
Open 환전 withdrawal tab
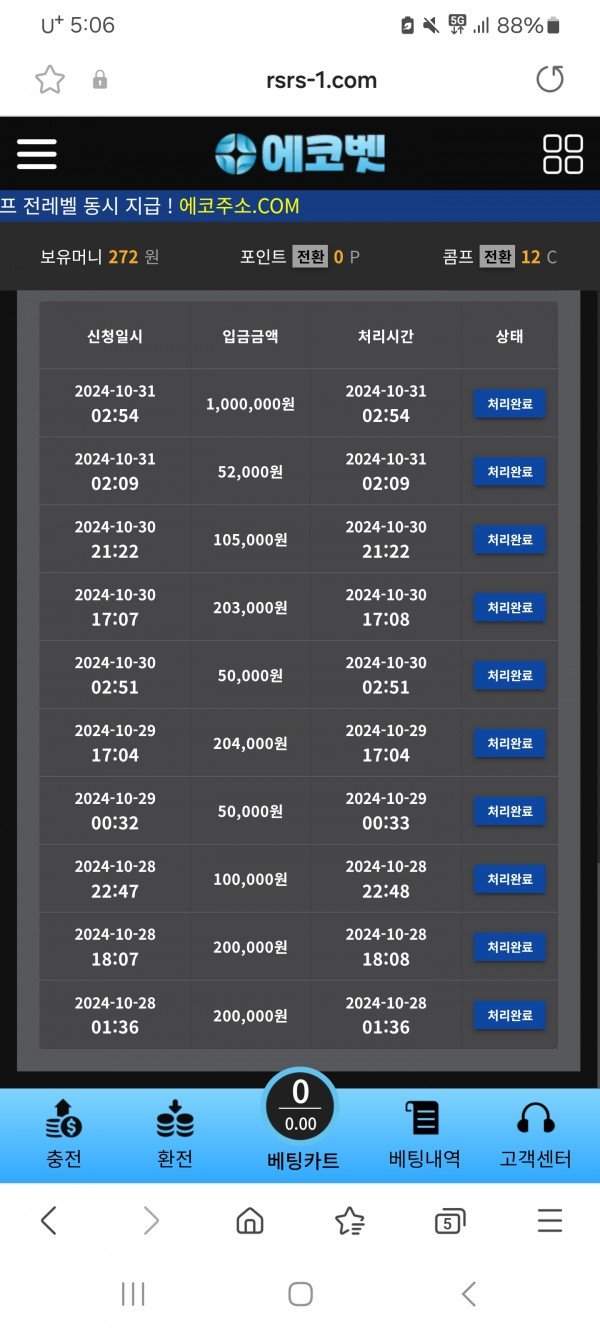pyautogui.click(x=175, y=1134)
